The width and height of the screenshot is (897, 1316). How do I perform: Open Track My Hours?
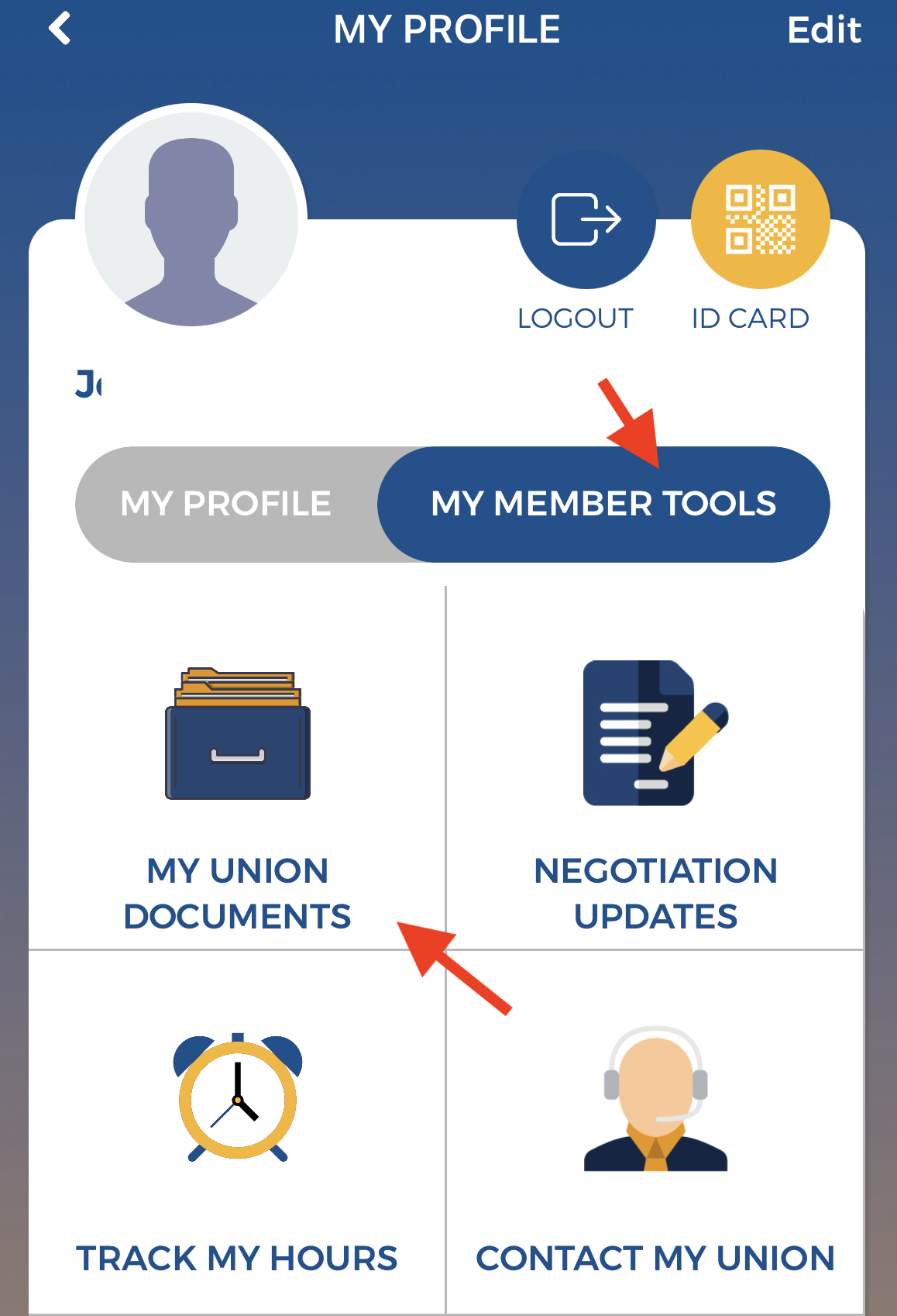(x=237, y=1139)
